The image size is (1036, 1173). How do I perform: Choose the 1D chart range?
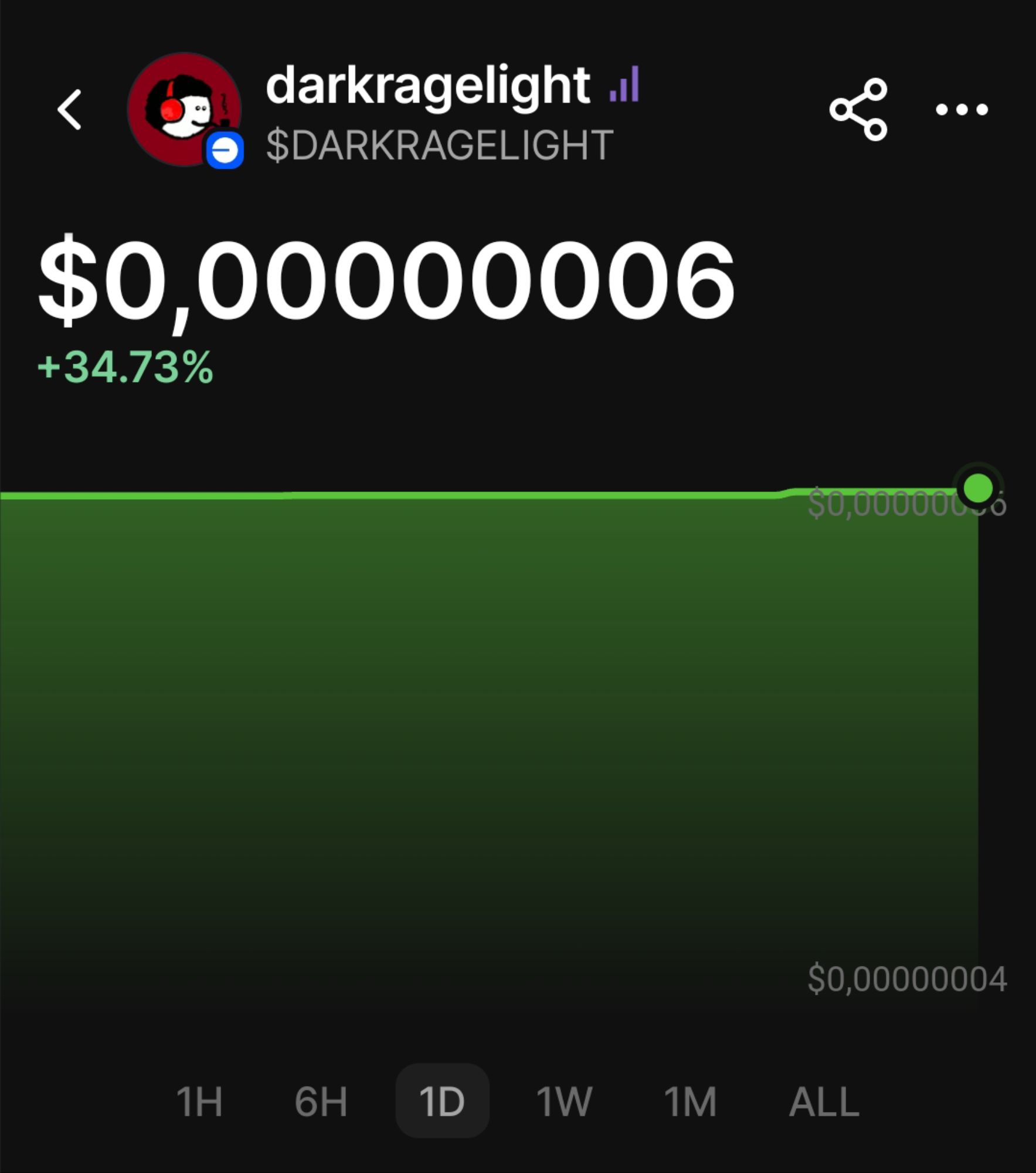[x=442, y=1101]
